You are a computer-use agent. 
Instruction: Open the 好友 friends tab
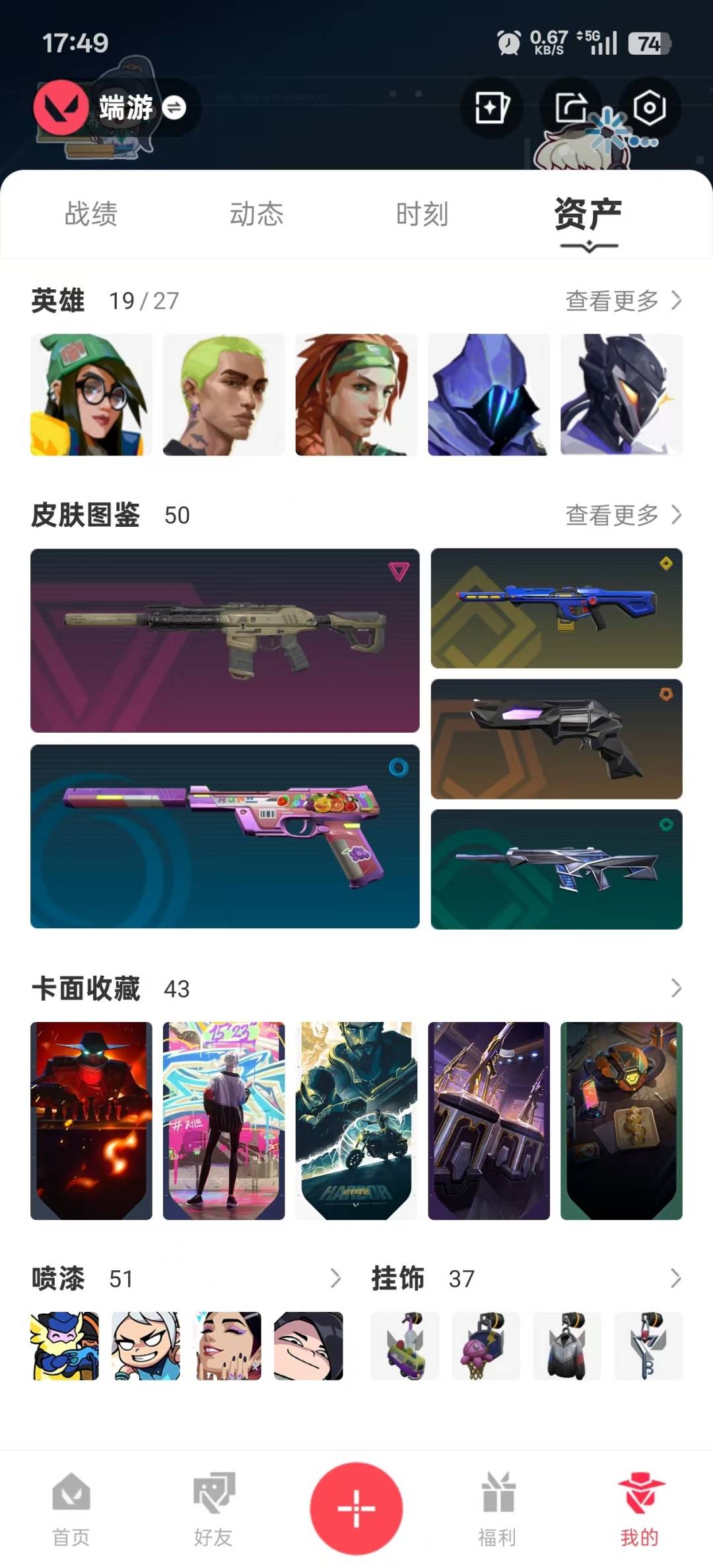(x=213, y=1509)
